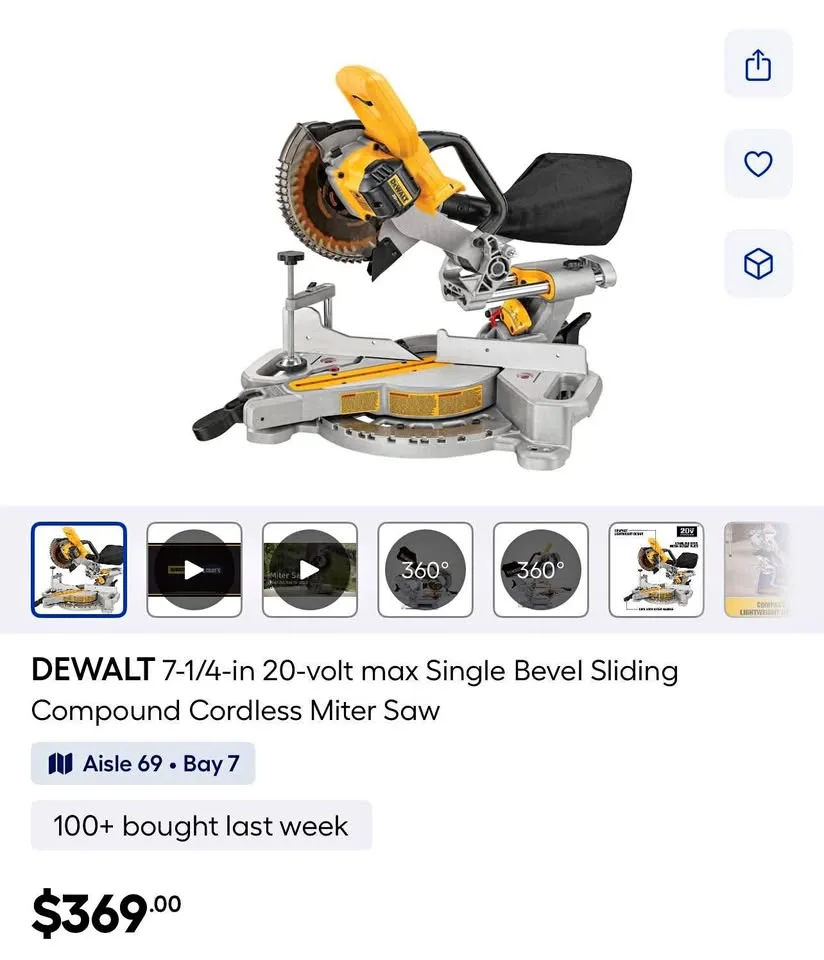This screenshot has width=824, height=960.
Task: Play the Miter Saw video thumbnail
Action: 310,570
